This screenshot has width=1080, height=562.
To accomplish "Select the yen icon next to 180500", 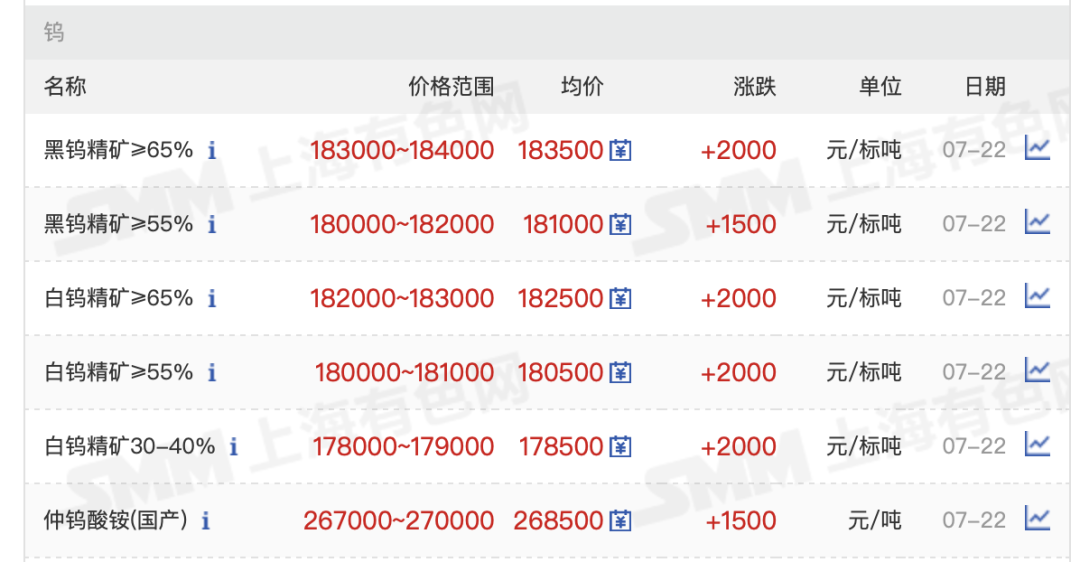I will 620,373.
